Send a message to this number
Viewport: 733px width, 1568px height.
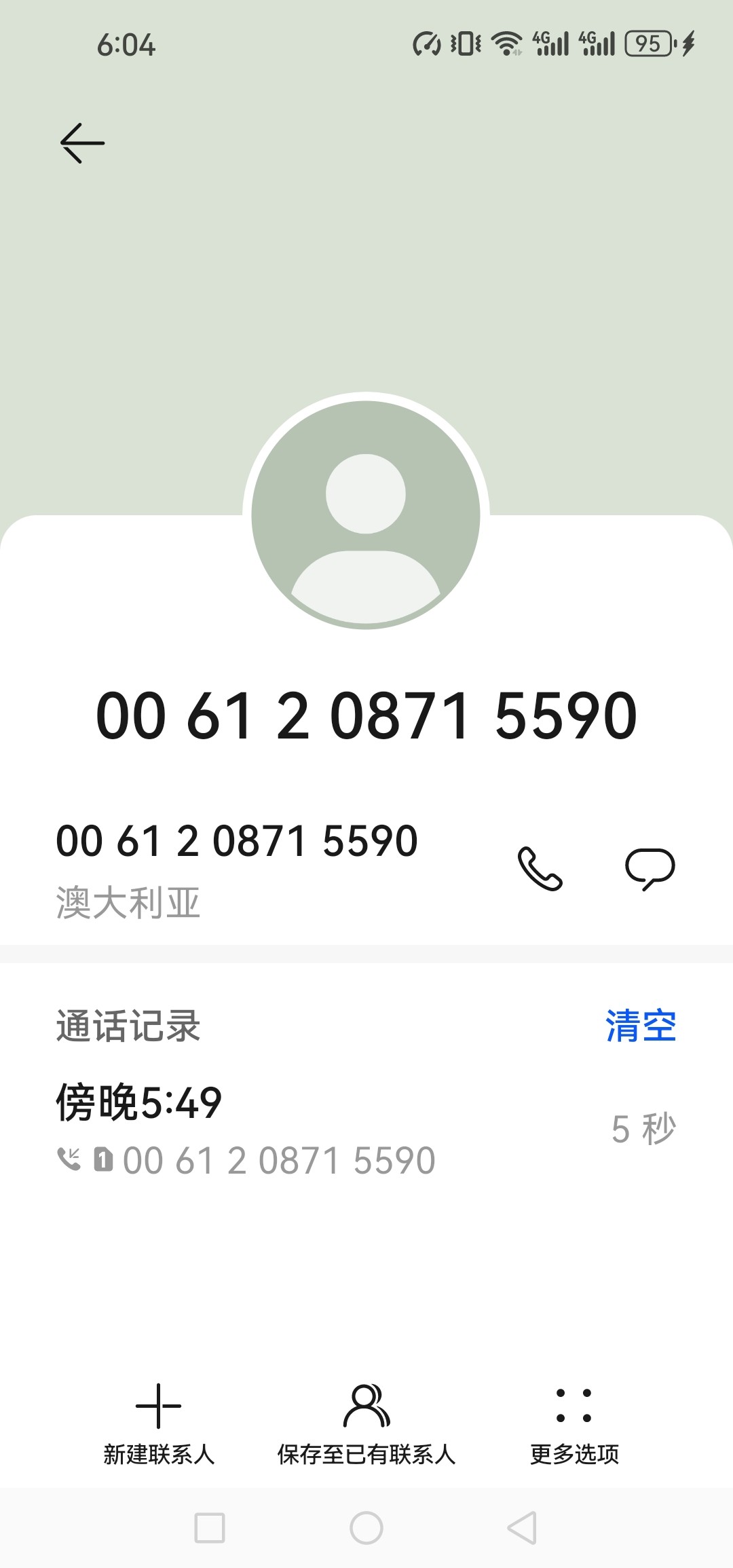coord(650,868)
